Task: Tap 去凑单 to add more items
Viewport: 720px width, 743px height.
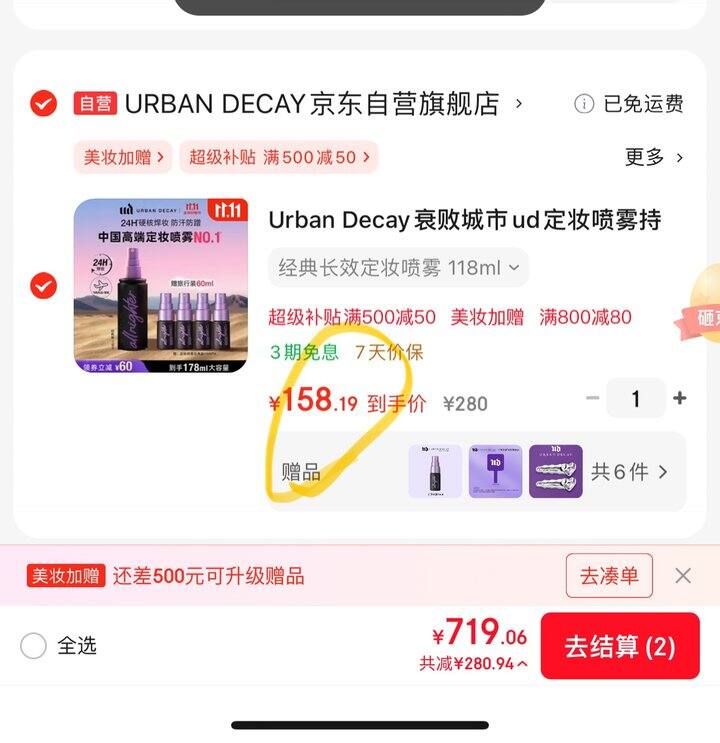Action: coord(609,576)
